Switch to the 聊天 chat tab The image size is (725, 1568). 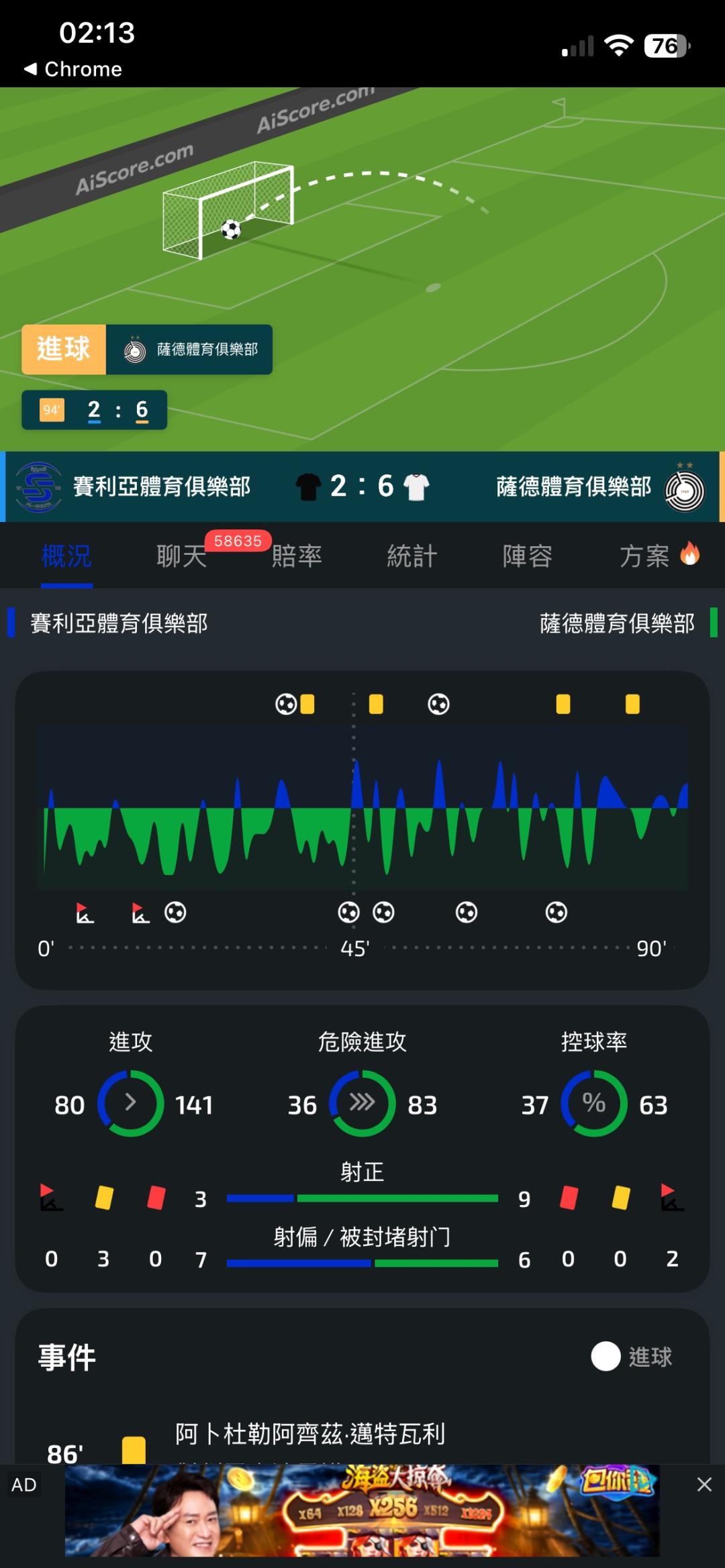point(182,556)
